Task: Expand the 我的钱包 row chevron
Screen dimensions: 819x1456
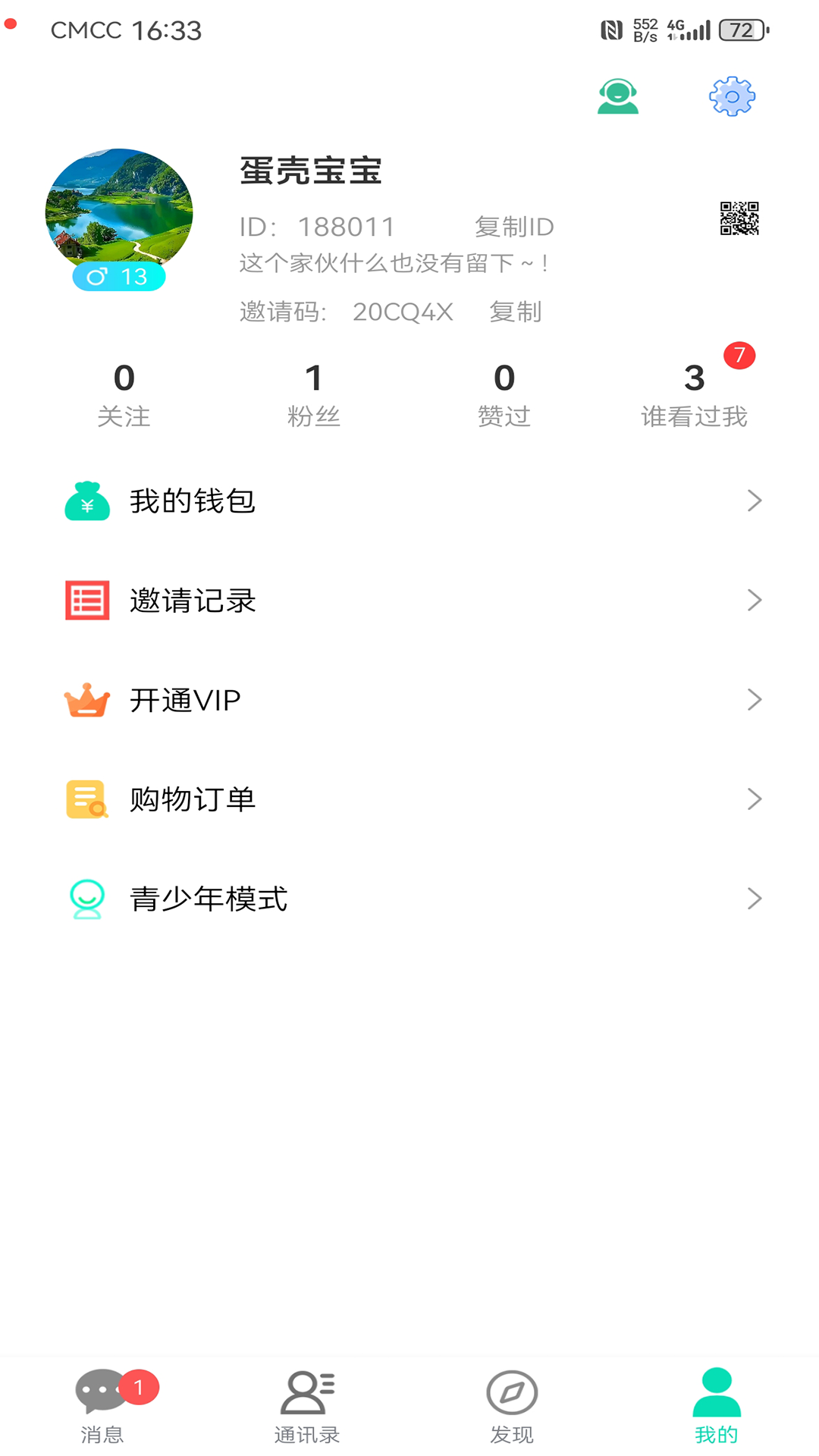Action: 754,500
